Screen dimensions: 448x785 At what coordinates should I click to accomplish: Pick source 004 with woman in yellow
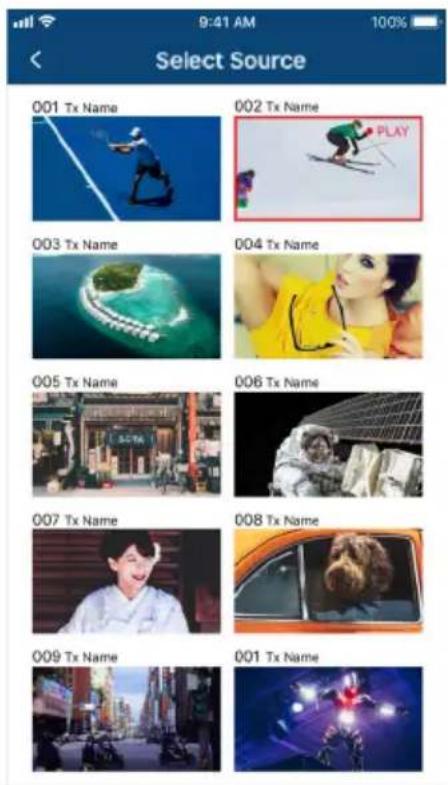coord(328,306)
